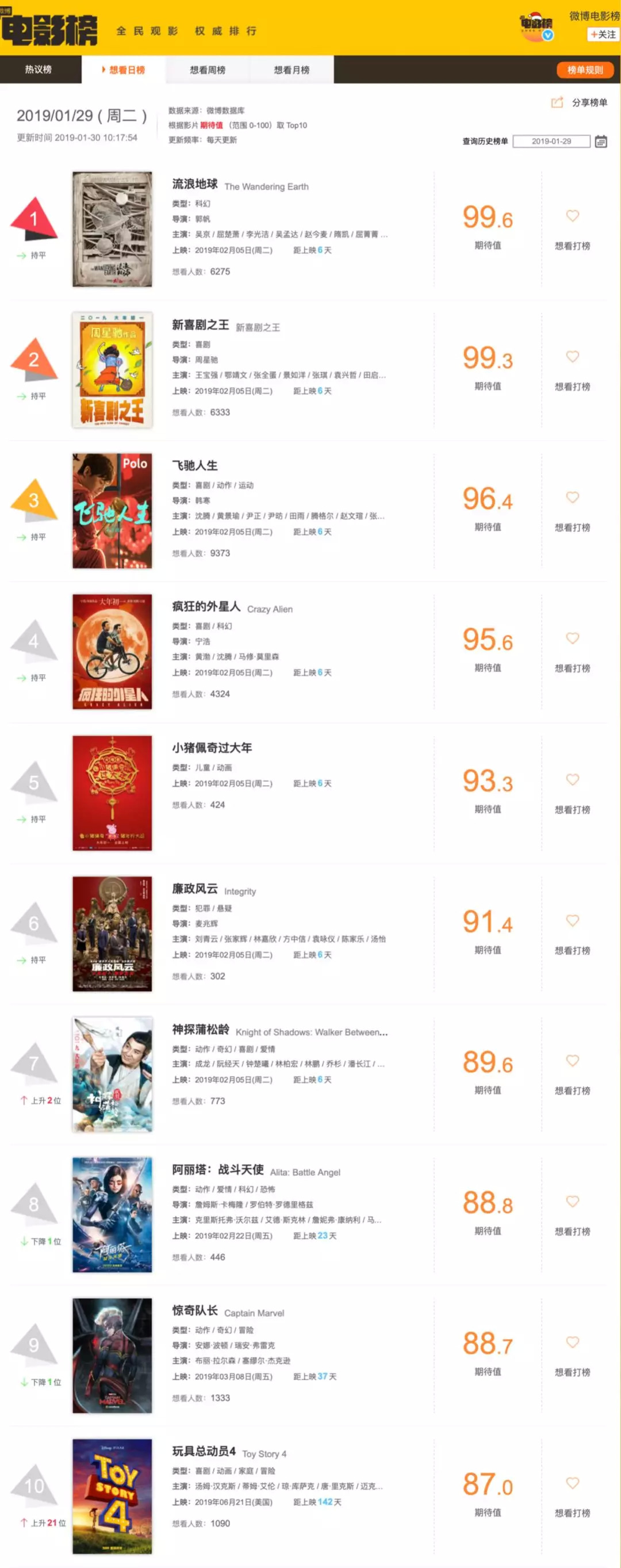
Task: Tap the 想看打榜 heart for 流浪地球
Action: 572,216
